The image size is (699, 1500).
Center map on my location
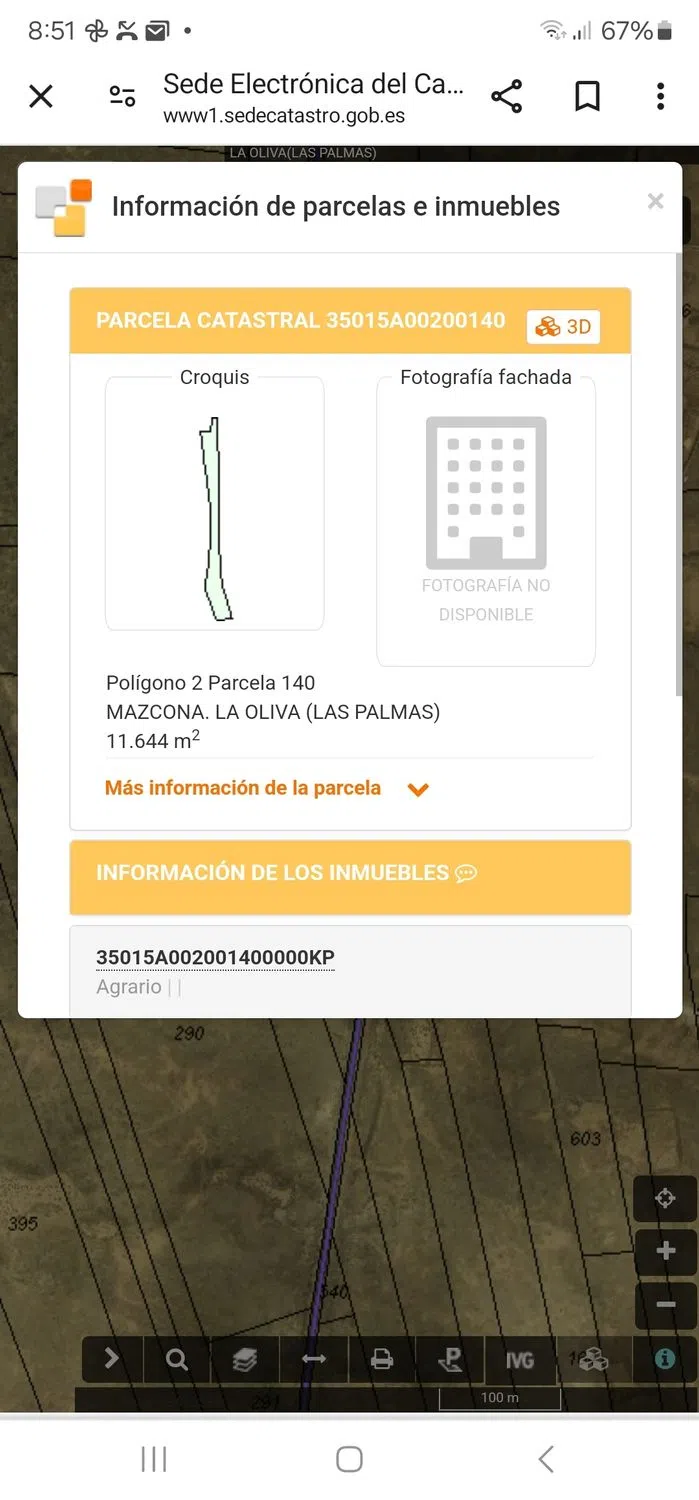[665, 1199]
